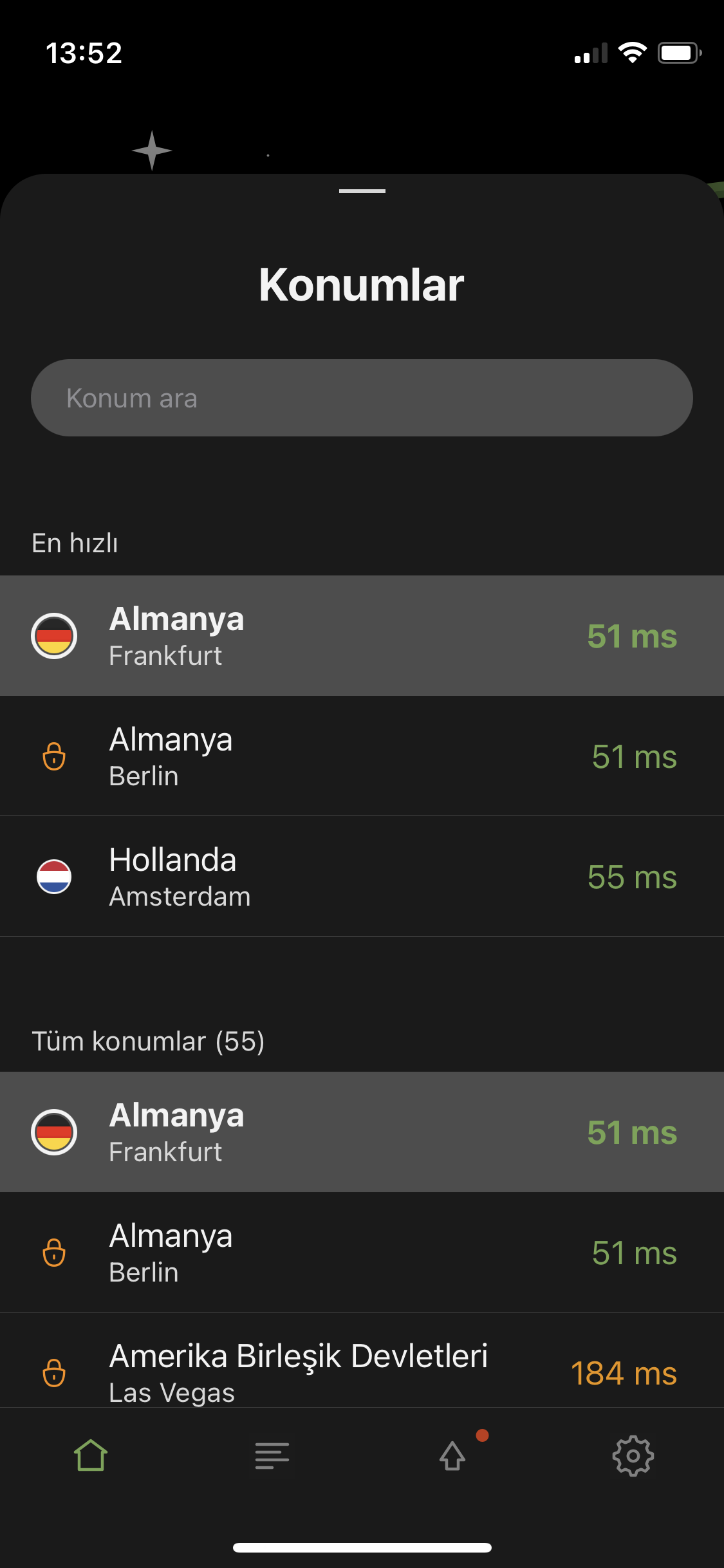Tap the Konum ara search field
This screenshot has height=1568, width=724.
(362, 398)
